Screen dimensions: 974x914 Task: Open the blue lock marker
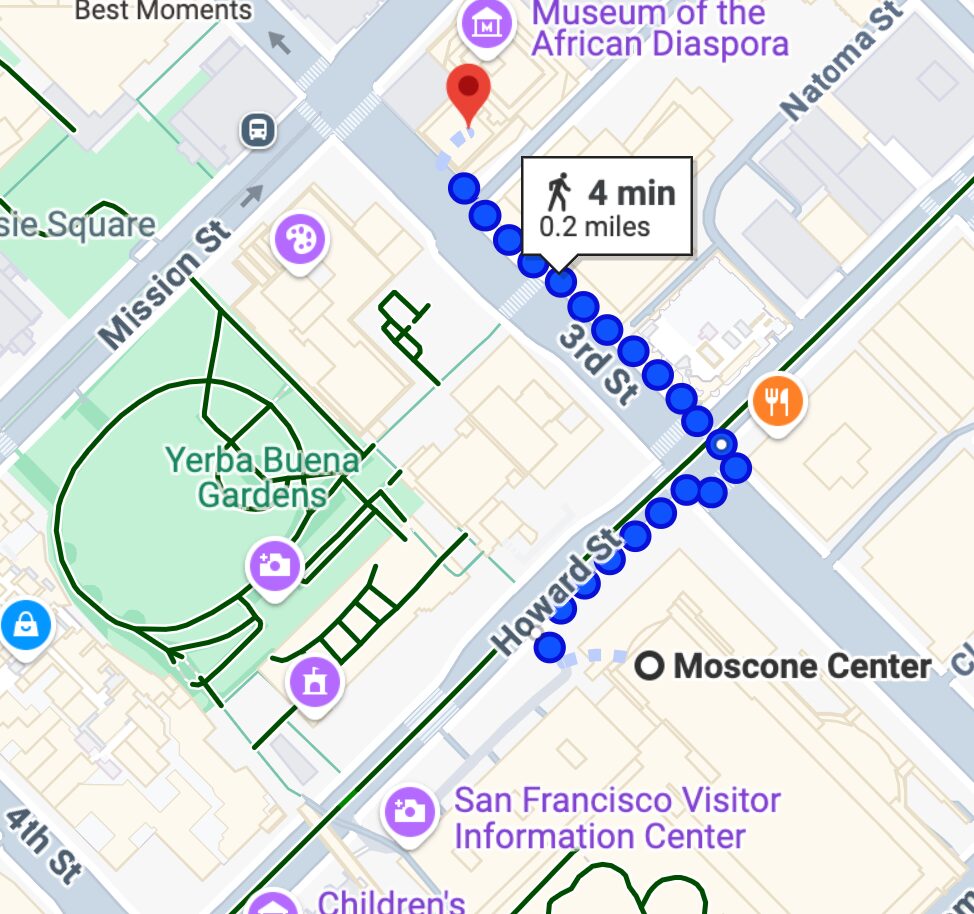point(24,627)
